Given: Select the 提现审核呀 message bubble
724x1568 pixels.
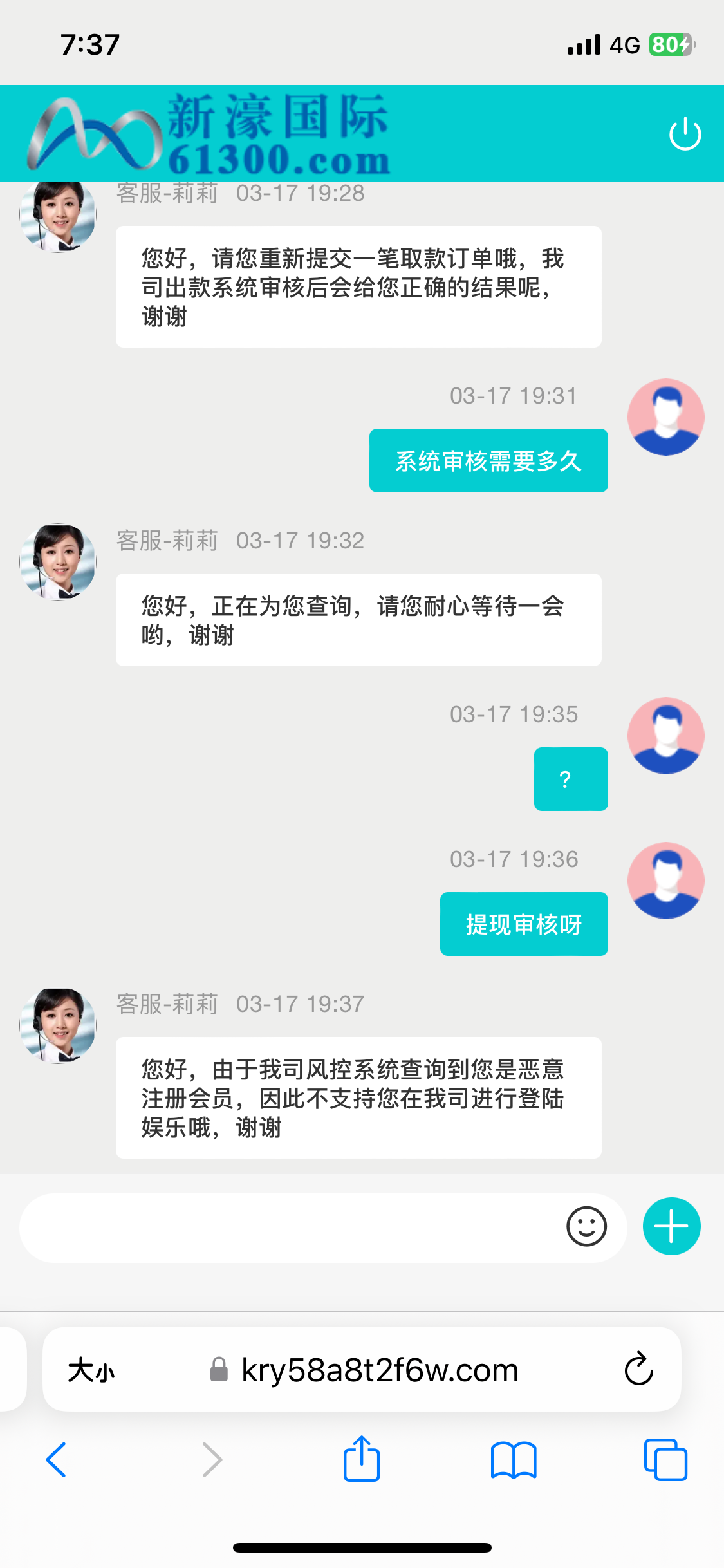Looking at the screenshot, I should pyautogui.click(x=523, y=923).
